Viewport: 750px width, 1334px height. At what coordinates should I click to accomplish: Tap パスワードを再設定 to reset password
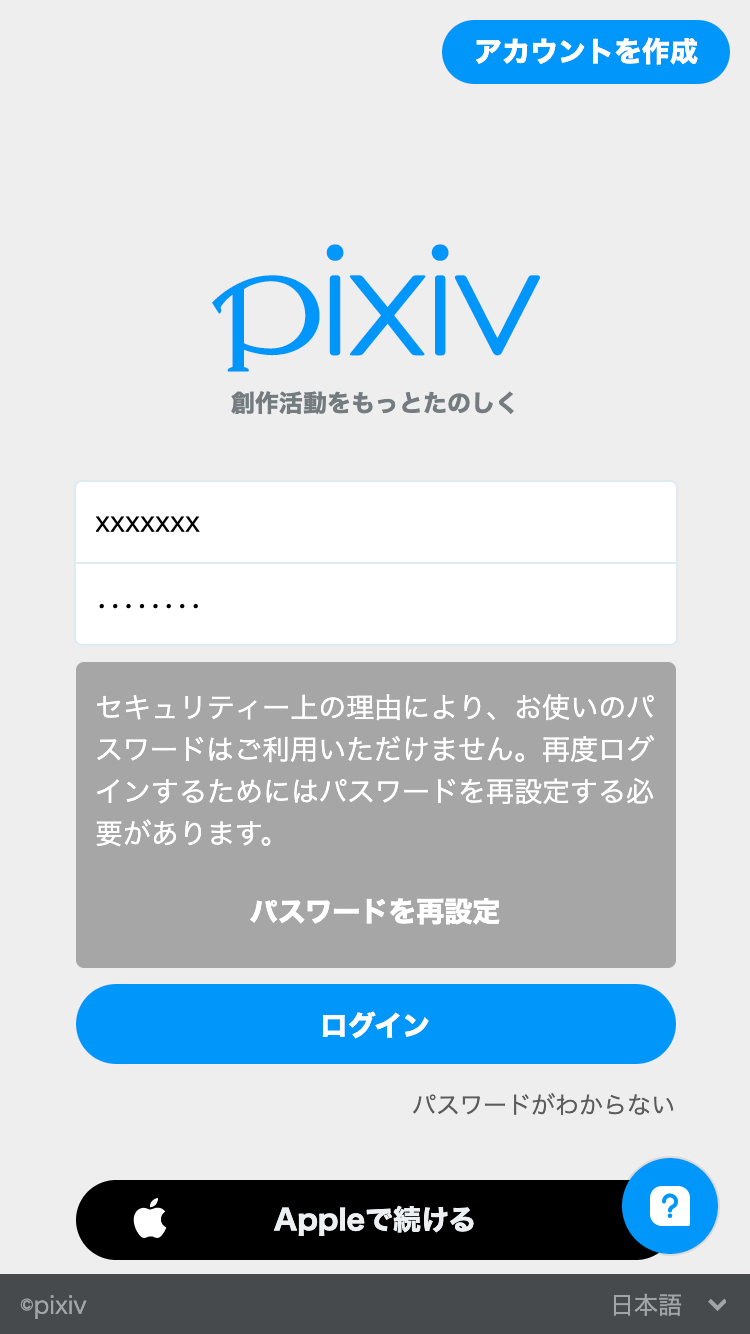tap(375, 911)
